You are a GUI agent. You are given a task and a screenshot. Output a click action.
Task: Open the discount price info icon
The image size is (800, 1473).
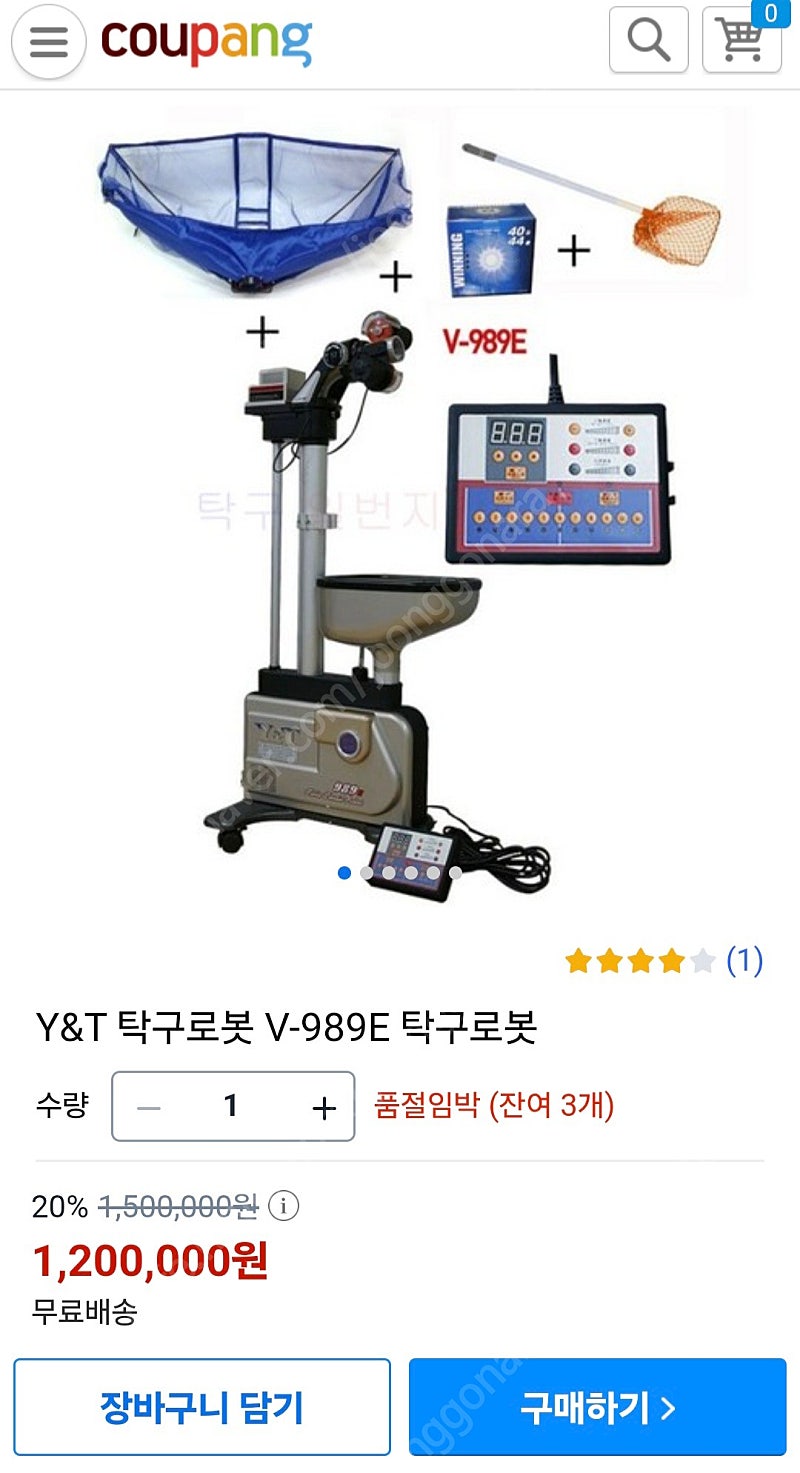click(284, 1206)
